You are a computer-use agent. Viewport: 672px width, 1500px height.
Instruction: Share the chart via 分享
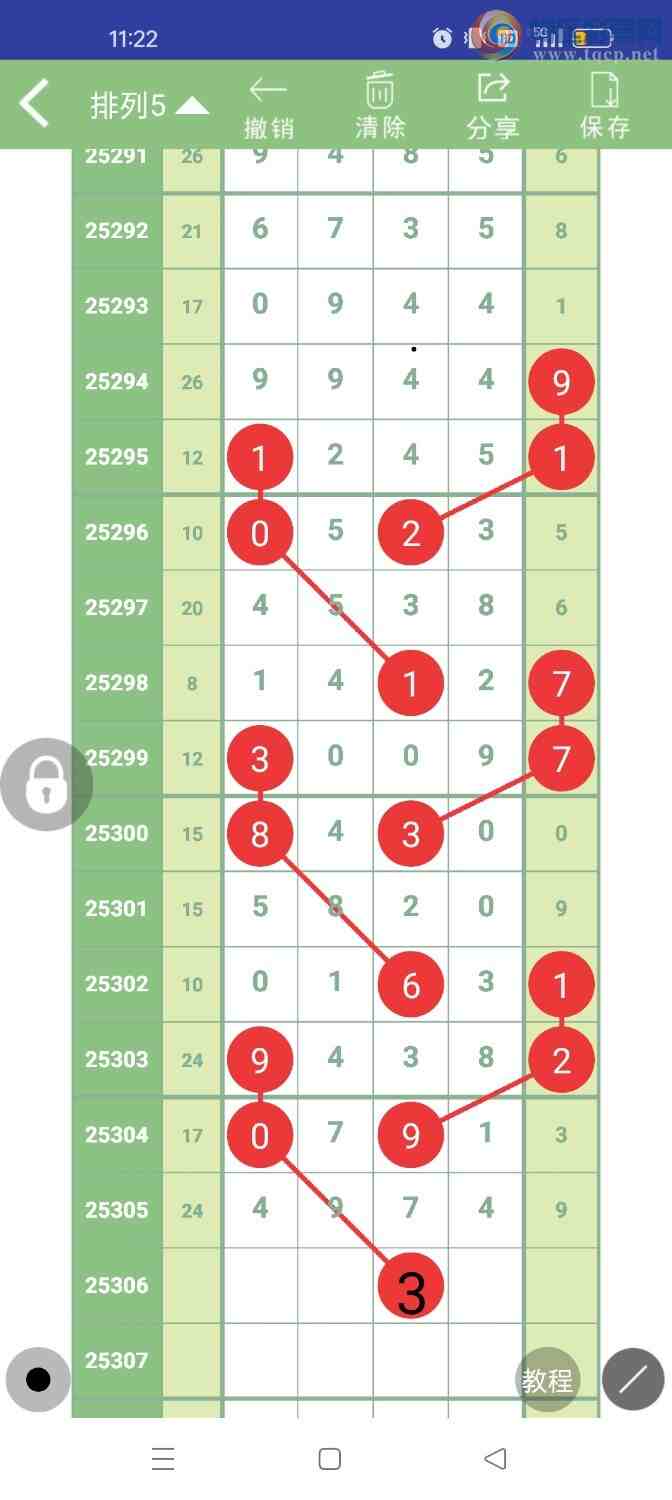[492, 106]
